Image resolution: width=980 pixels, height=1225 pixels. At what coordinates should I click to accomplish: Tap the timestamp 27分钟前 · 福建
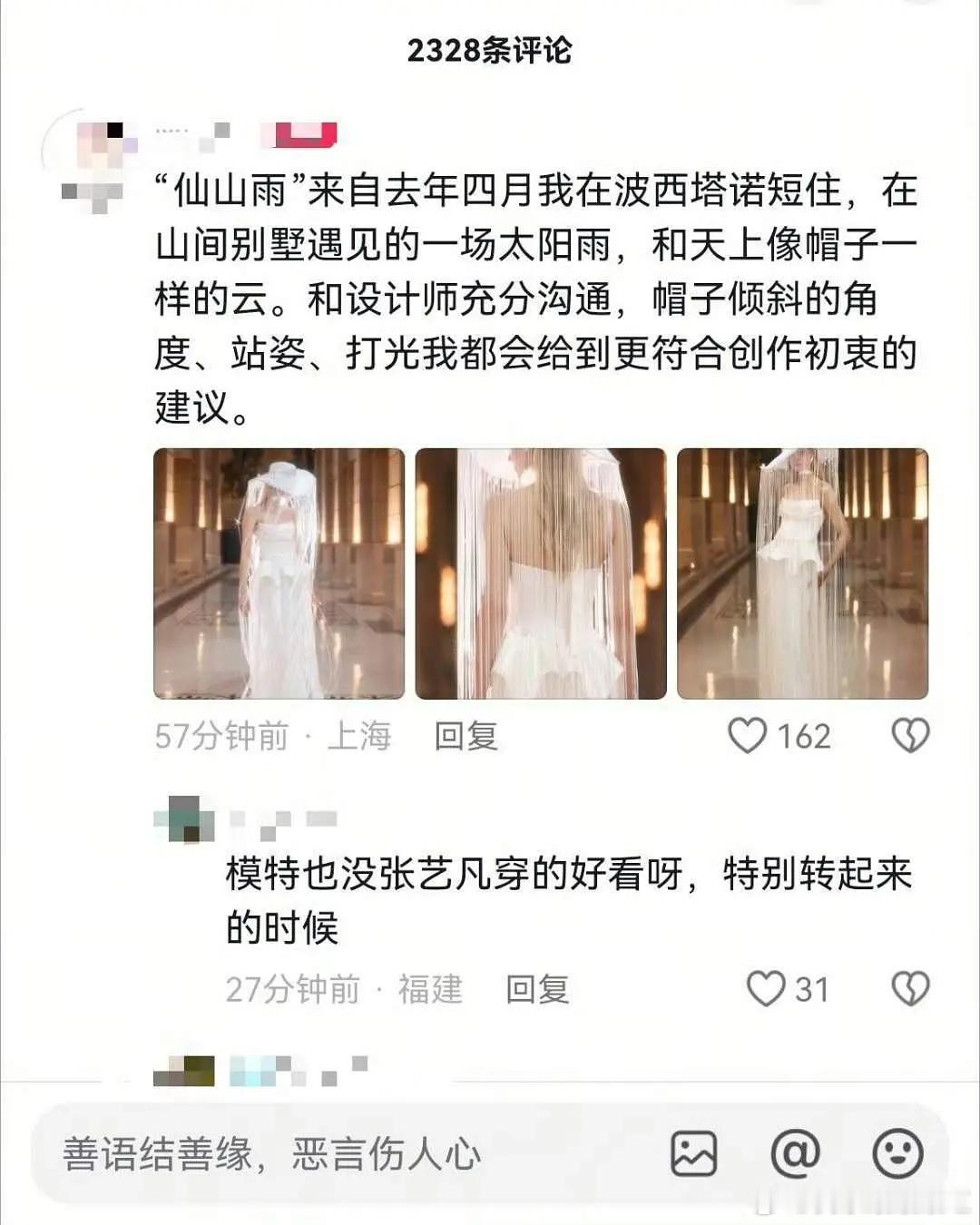point(347,992)
